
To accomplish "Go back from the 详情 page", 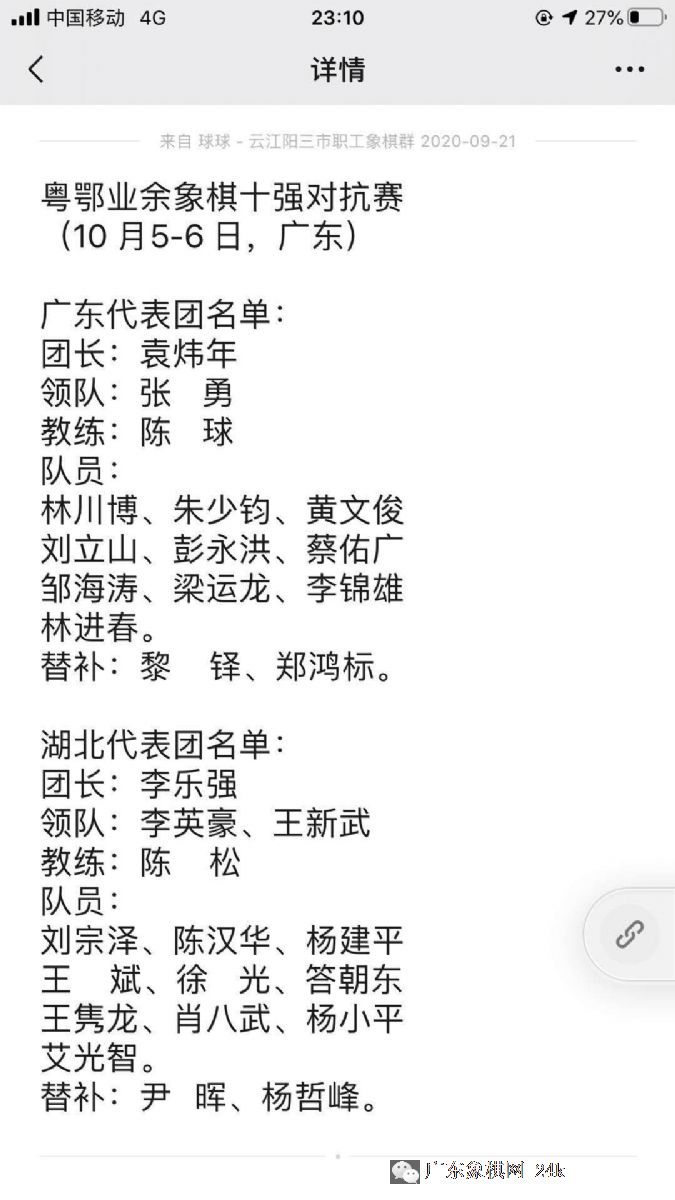I will [37, 69].
